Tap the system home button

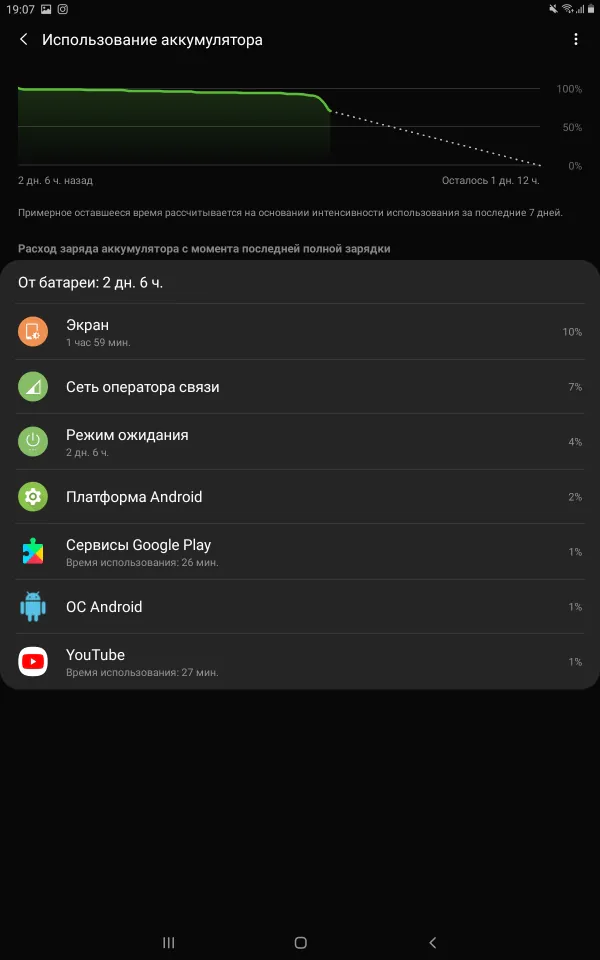point(300,942)
